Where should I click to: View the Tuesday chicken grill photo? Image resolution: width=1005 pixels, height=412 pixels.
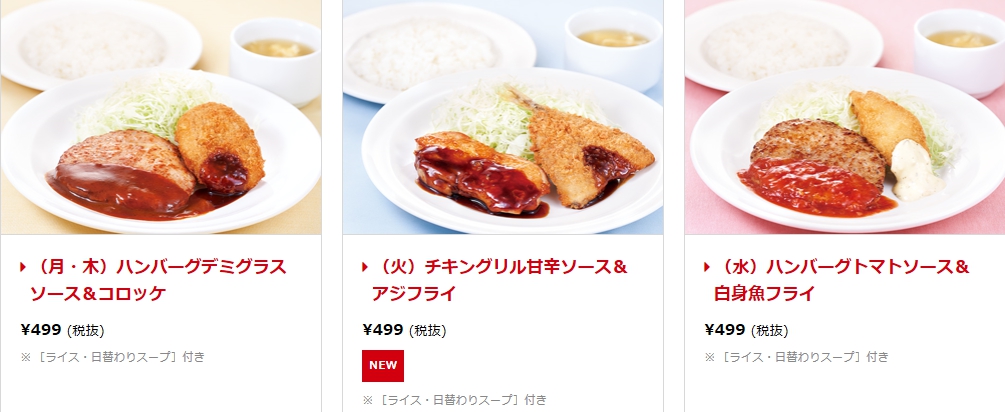(x=502, y=117)
